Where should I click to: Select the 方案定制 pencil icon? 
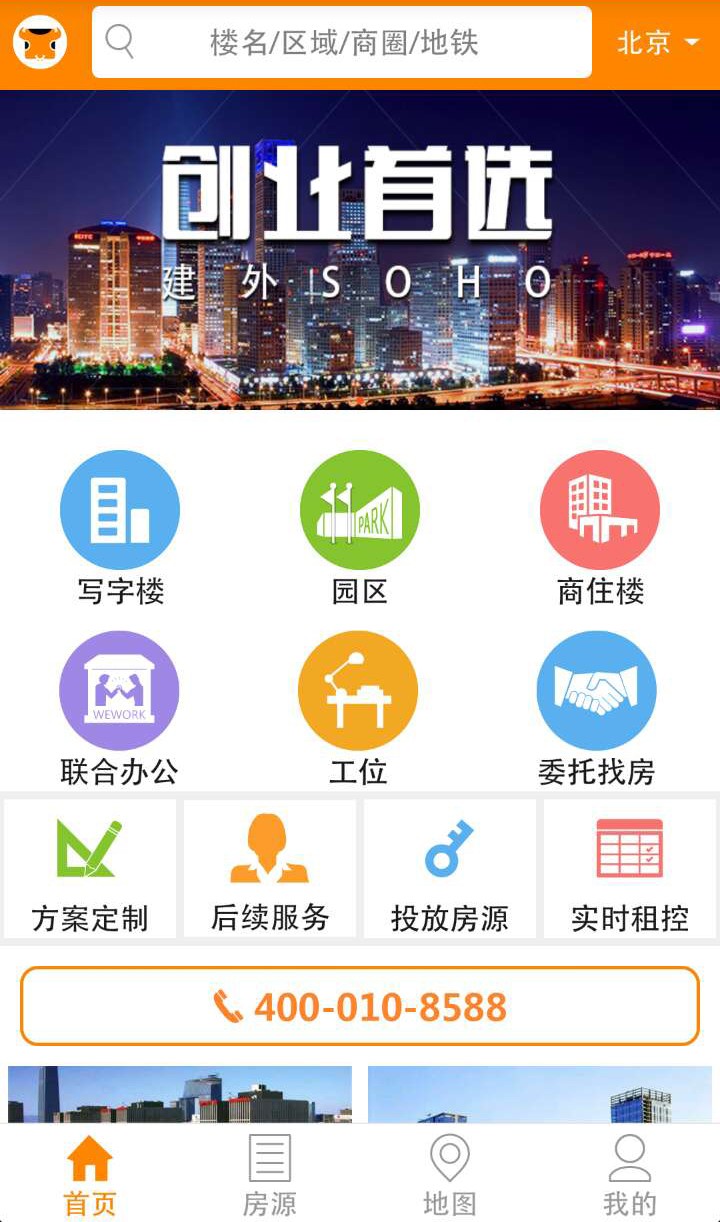tap(89, 851)
